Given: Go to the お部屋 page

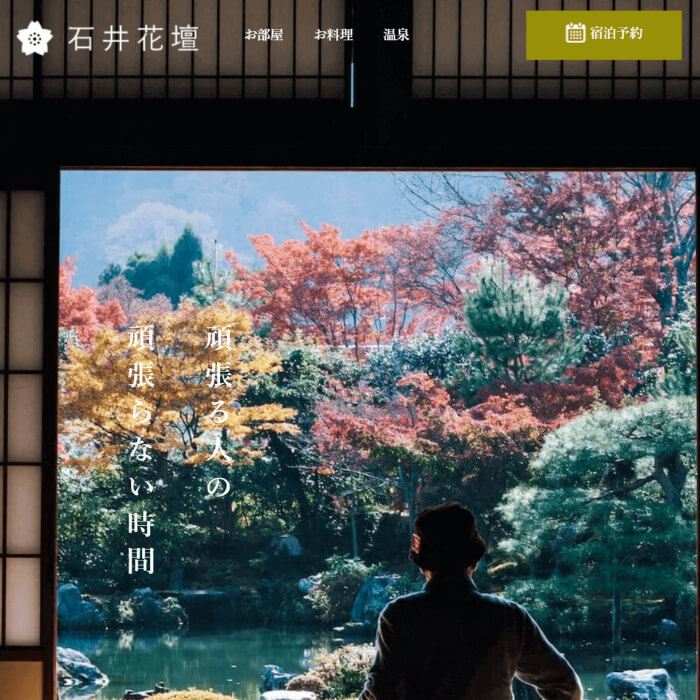Looking at the screenshot, I should point(264,35).
